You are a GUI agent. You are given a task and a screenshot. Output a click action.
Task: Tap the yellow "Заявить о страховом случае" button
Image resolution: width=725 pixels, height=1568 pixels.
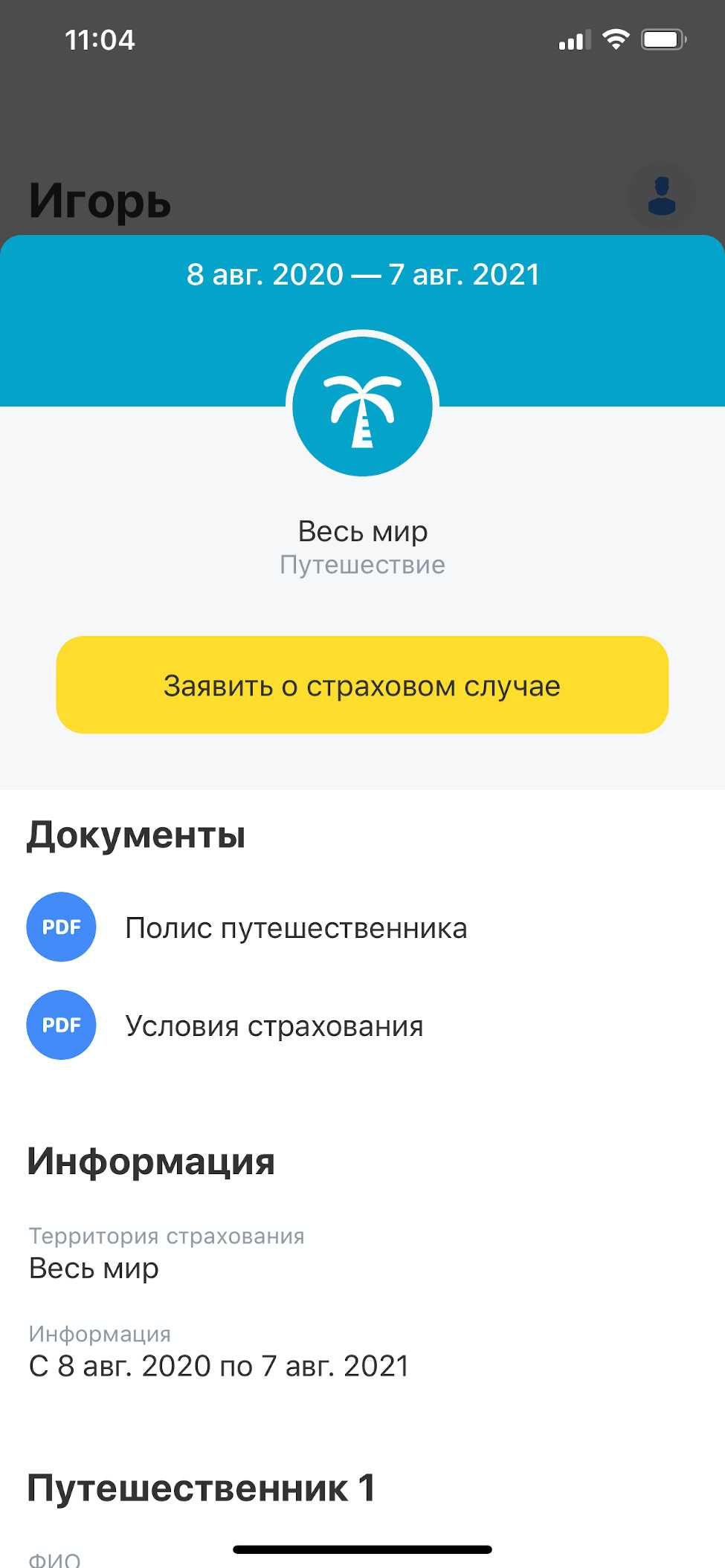362,685
